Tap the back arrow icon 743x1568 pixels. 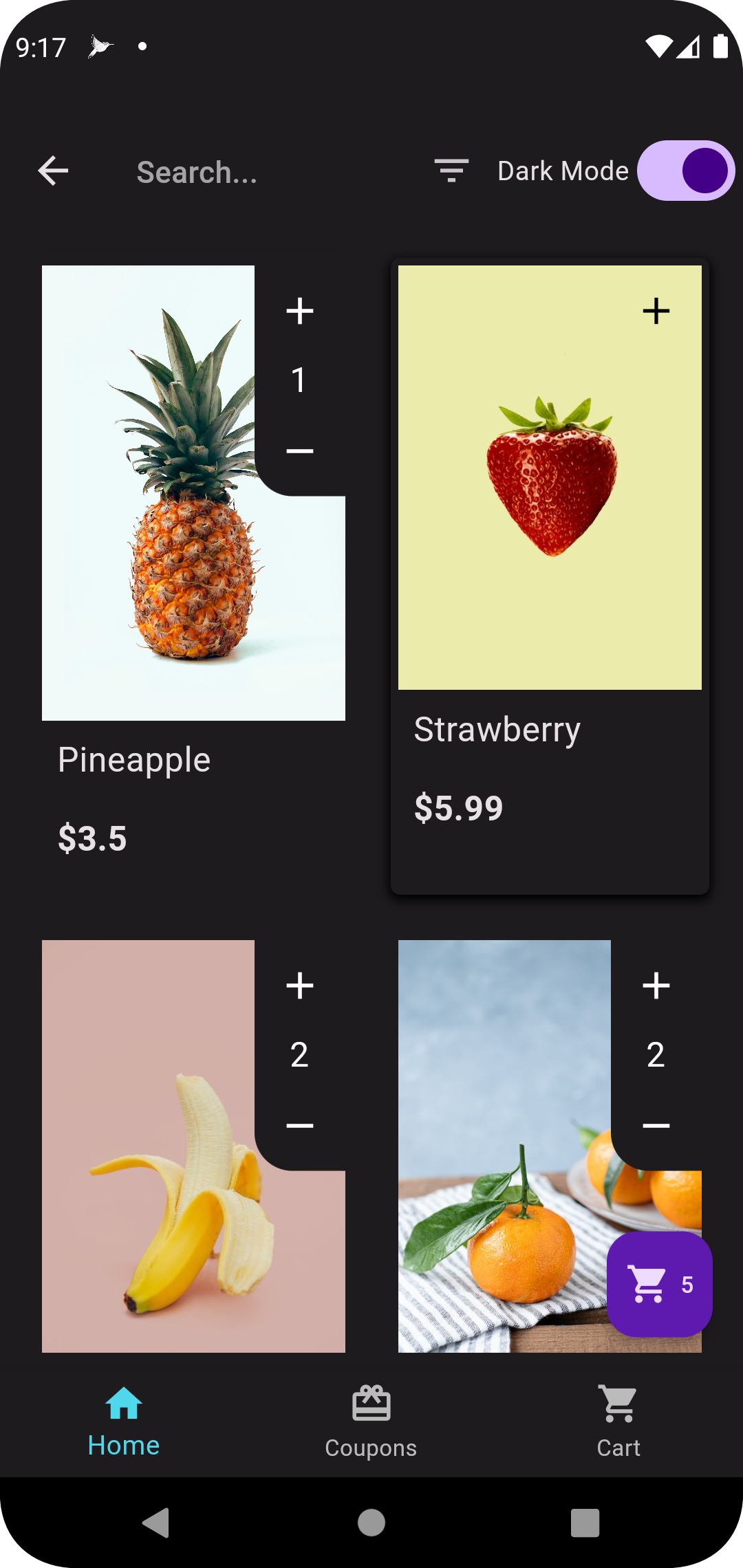point(52,171)
